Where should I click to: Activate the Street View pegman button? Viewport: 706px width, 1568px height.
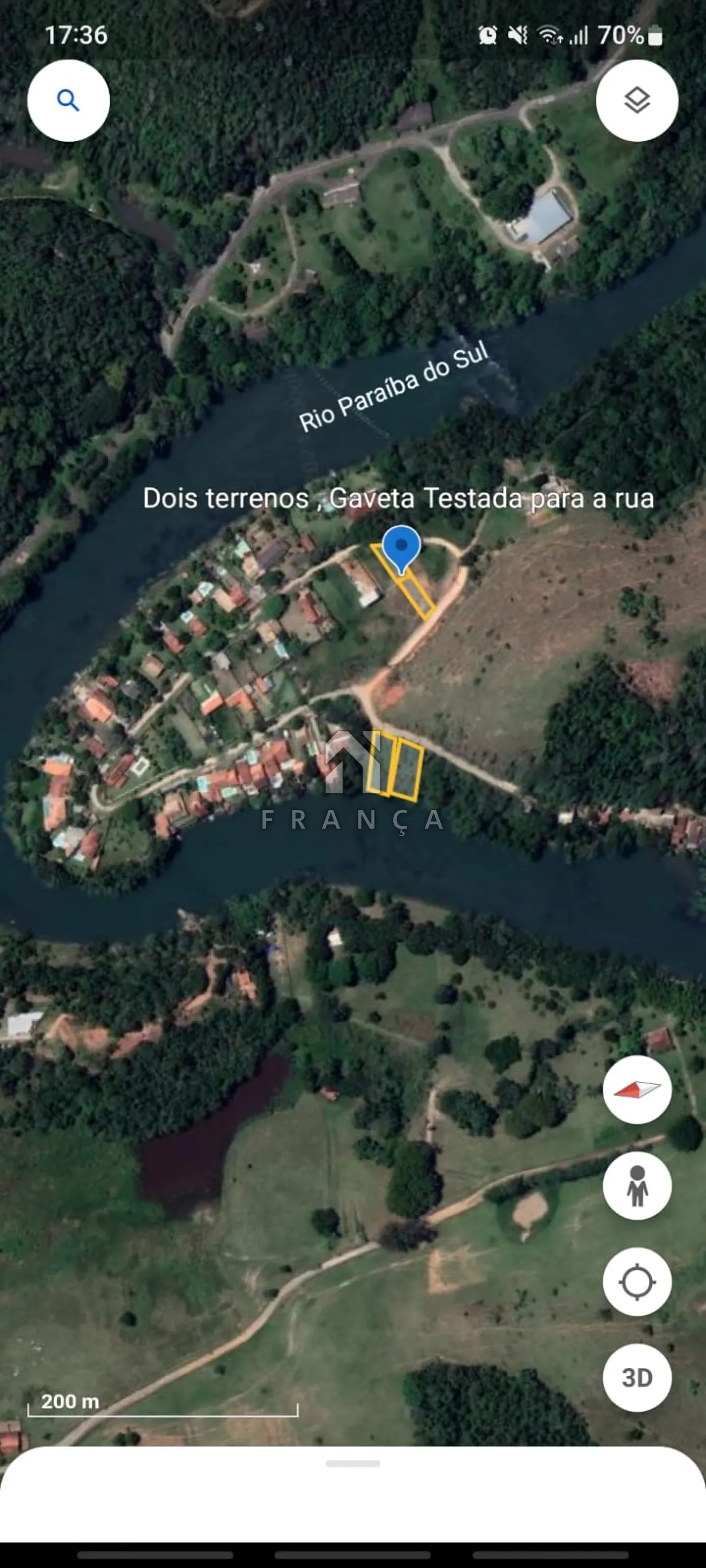point(636,1186)
